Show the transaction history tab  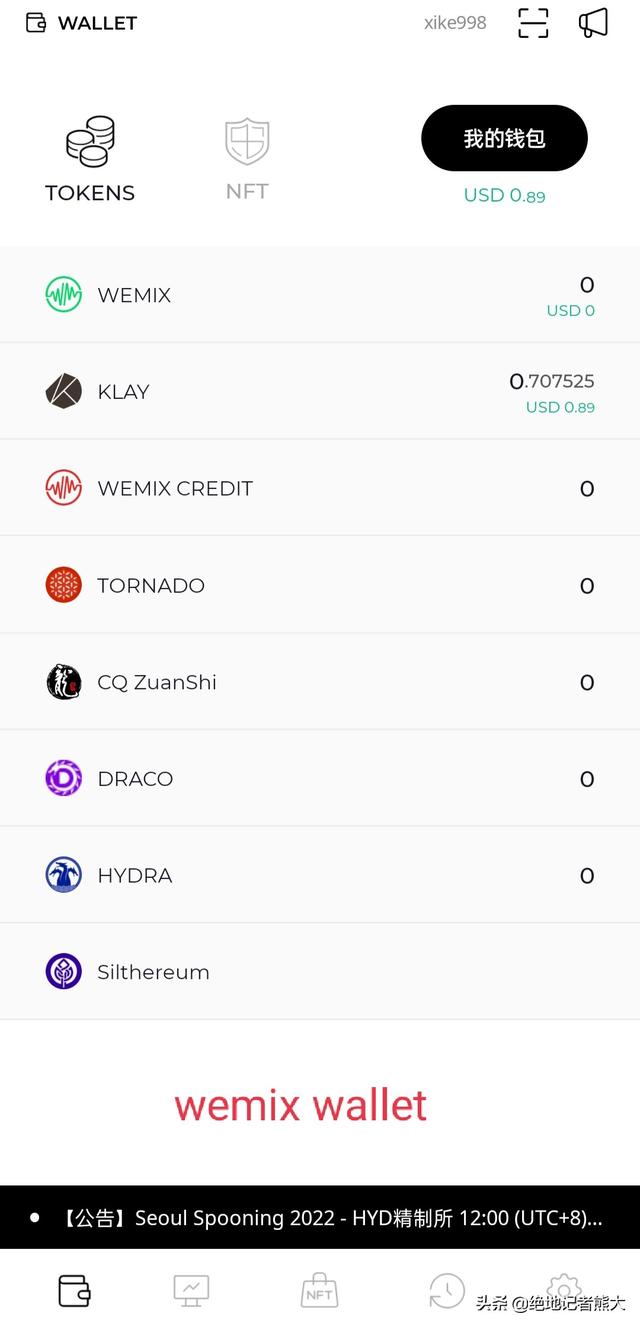tap(446, 1290)
